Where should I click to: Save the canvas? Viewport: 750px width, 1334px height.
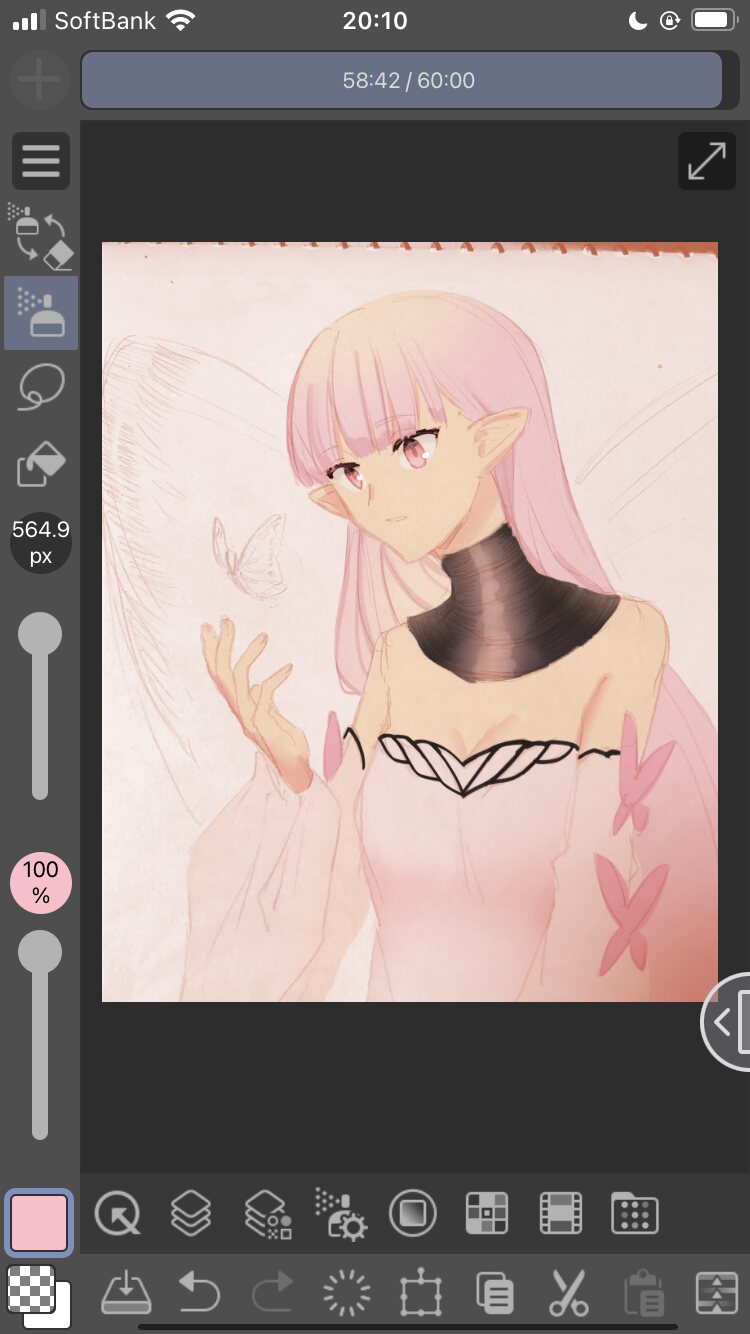126,1293
